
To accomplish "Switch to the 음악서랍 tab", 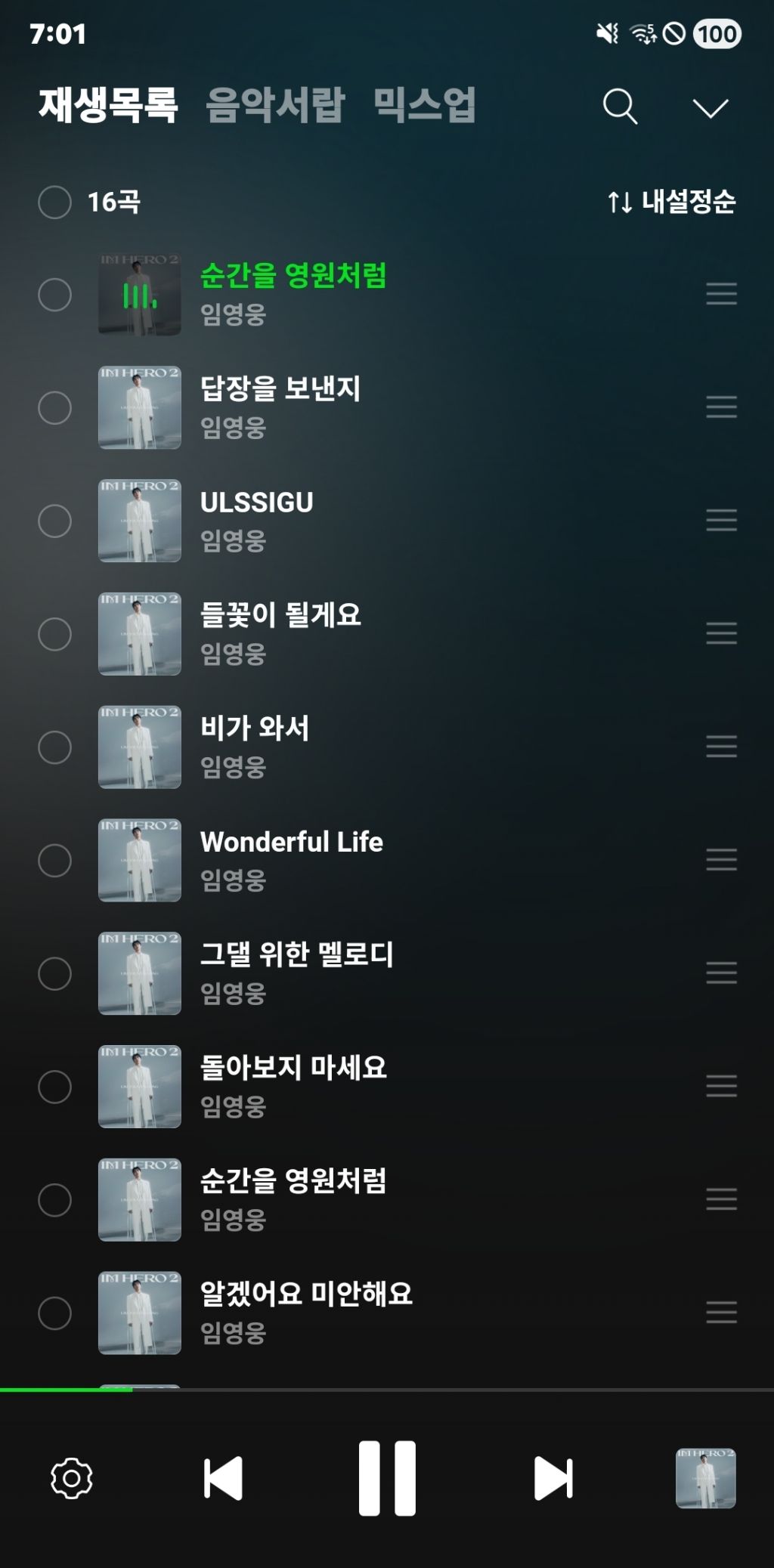I will point(276,104).
